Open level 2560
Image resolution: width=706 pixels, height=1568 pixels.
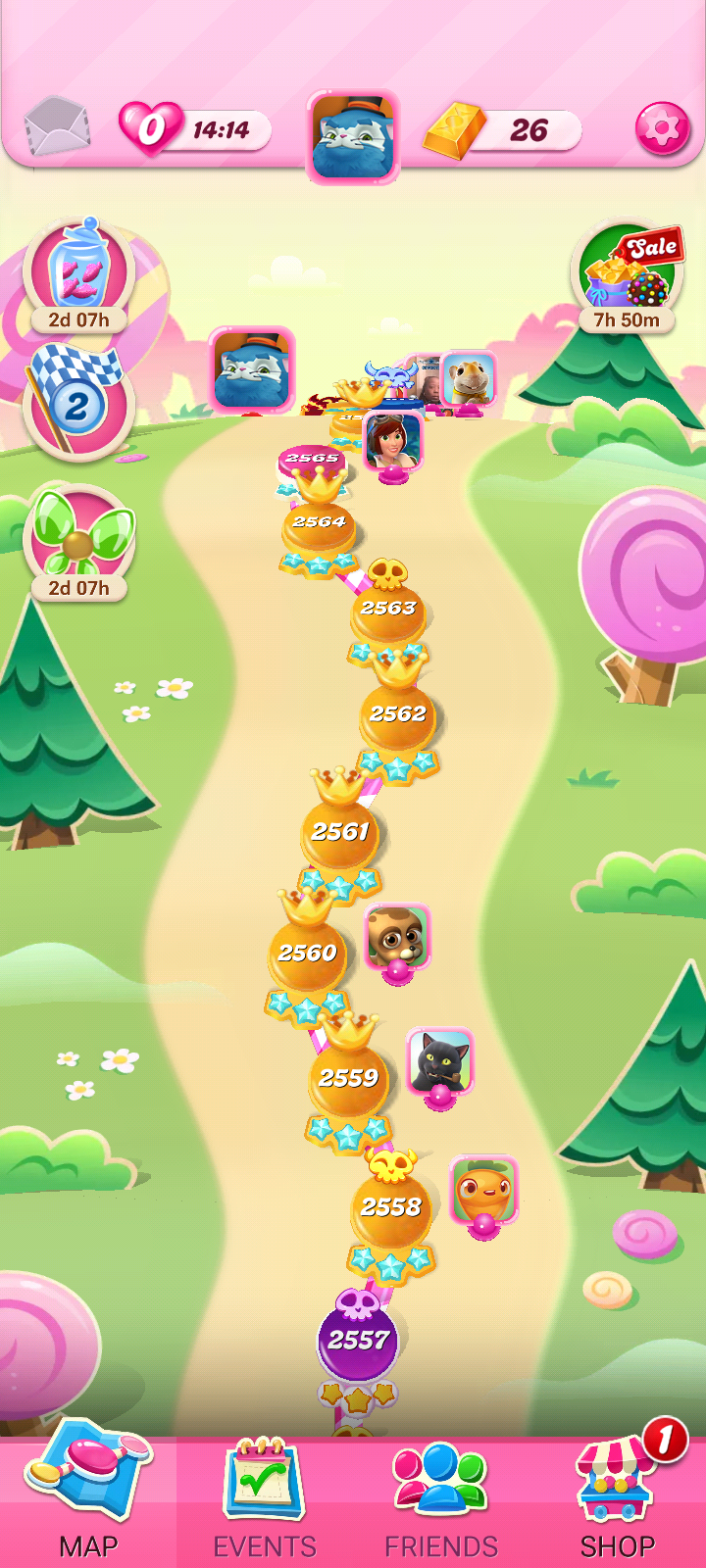[307, 953]
